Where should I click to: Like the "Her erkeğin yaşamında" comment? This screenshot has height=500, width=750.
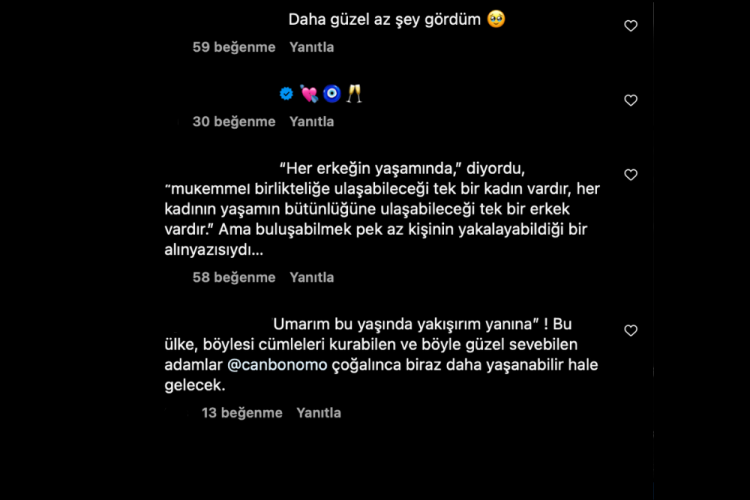click(631, 175)
